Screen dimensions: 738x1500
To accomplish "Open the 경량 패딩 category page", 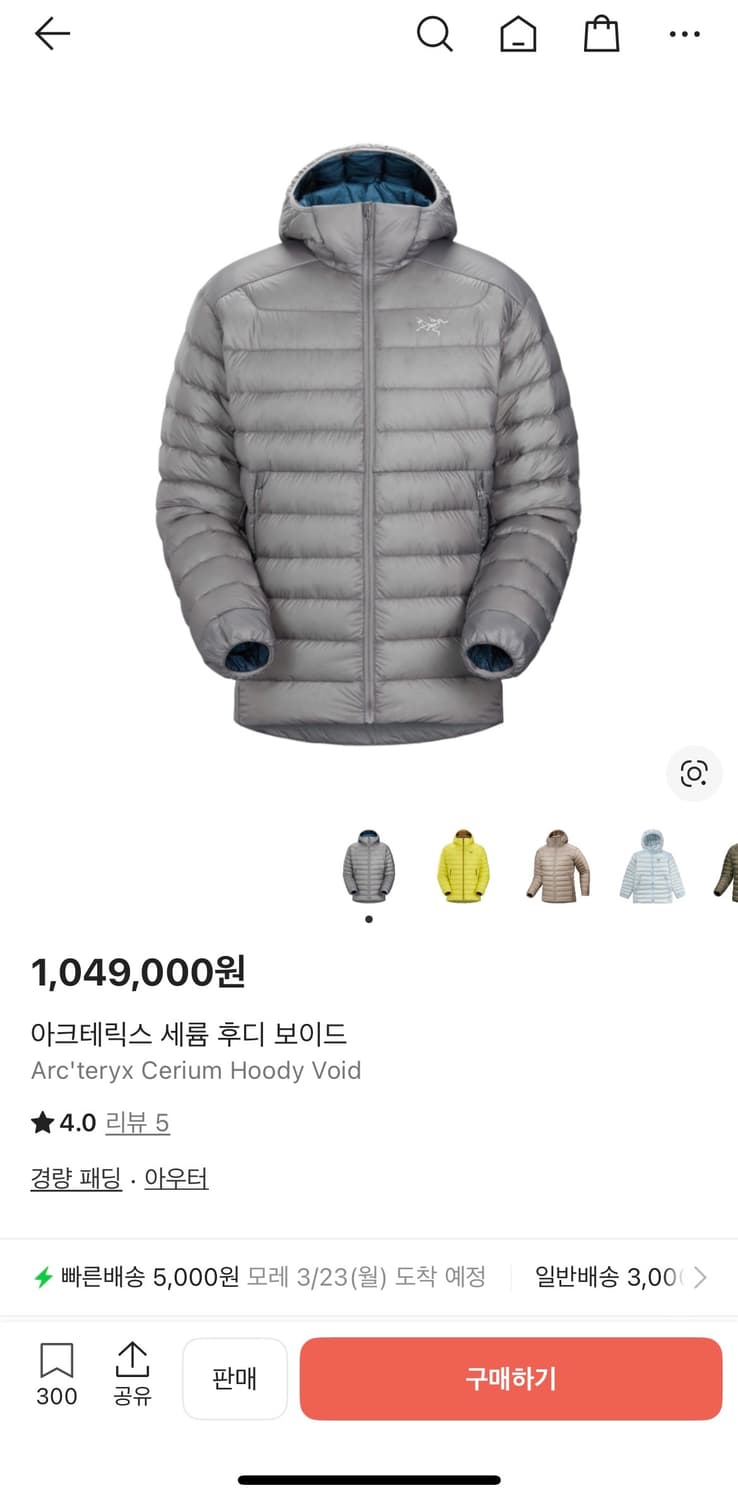I will (76, 1178).
